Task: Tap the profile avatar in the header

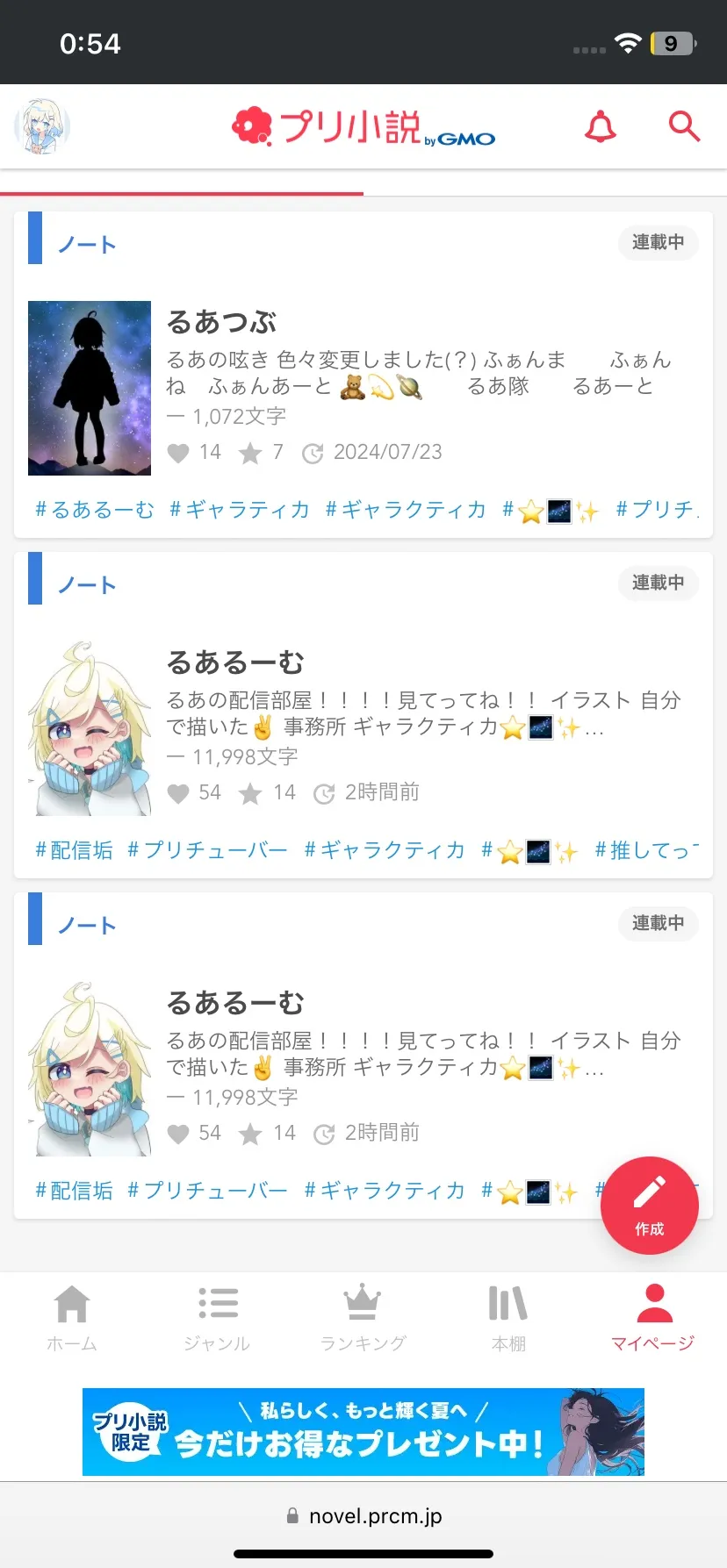Action: [x=42, y=126]
